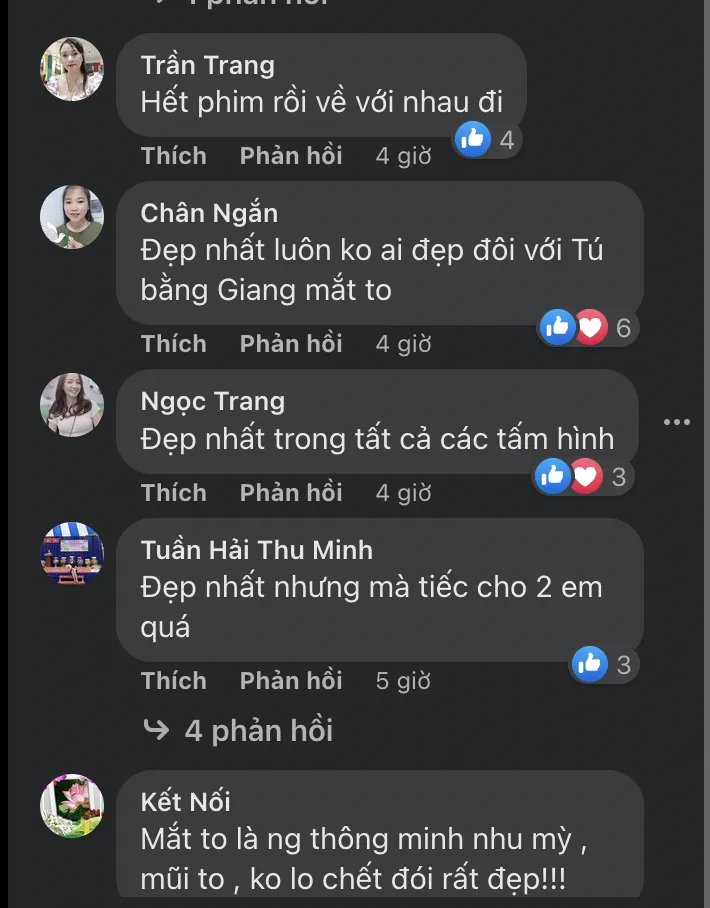The width and height of the screenshot is (710, 908).
Task: Reply to Trần Trang's comment
Action: [x=290, y=156]
